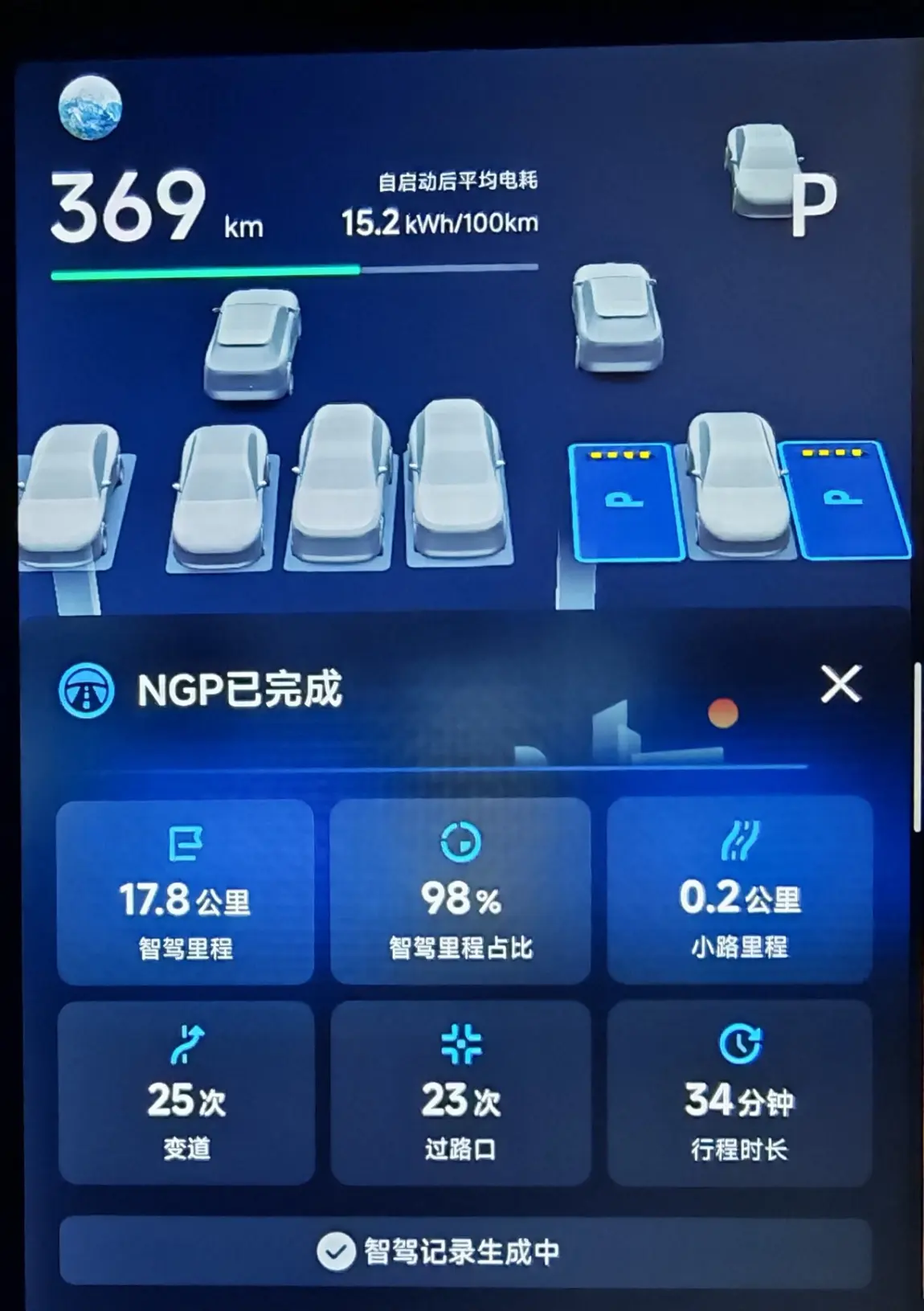This screenshot has width=924, height=1311.
Task: Tap the 智驾记录生成中 button
Action: [x=465, y=1252]
